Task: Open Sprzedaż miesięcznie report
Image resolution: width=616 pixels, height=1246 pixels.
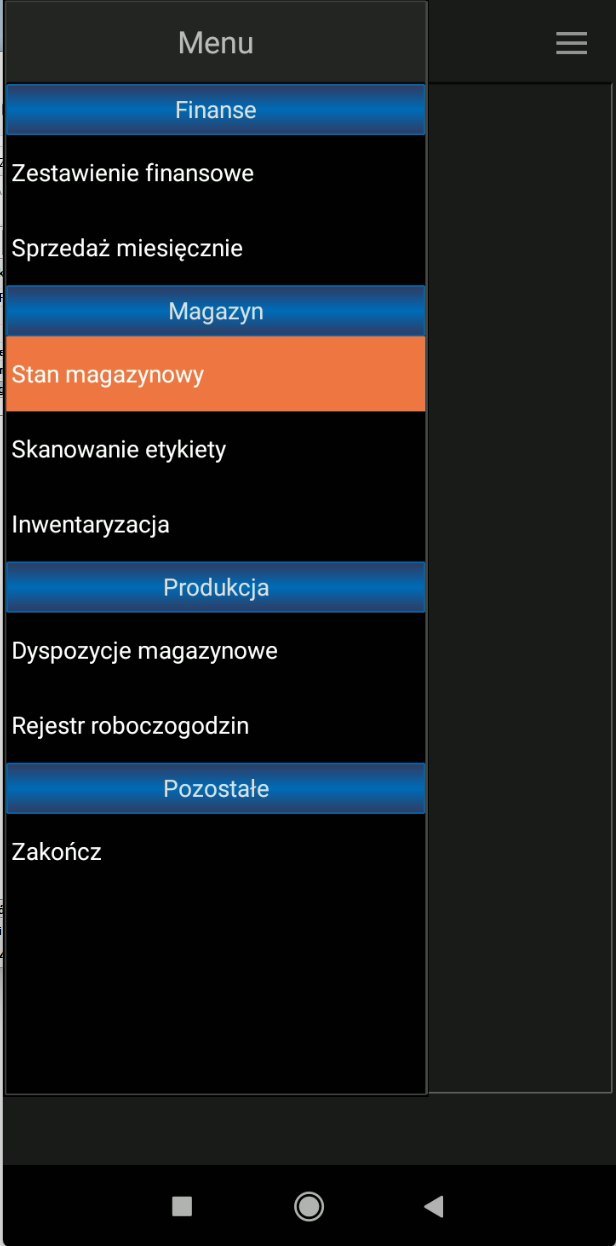Action: click(127, 248)
